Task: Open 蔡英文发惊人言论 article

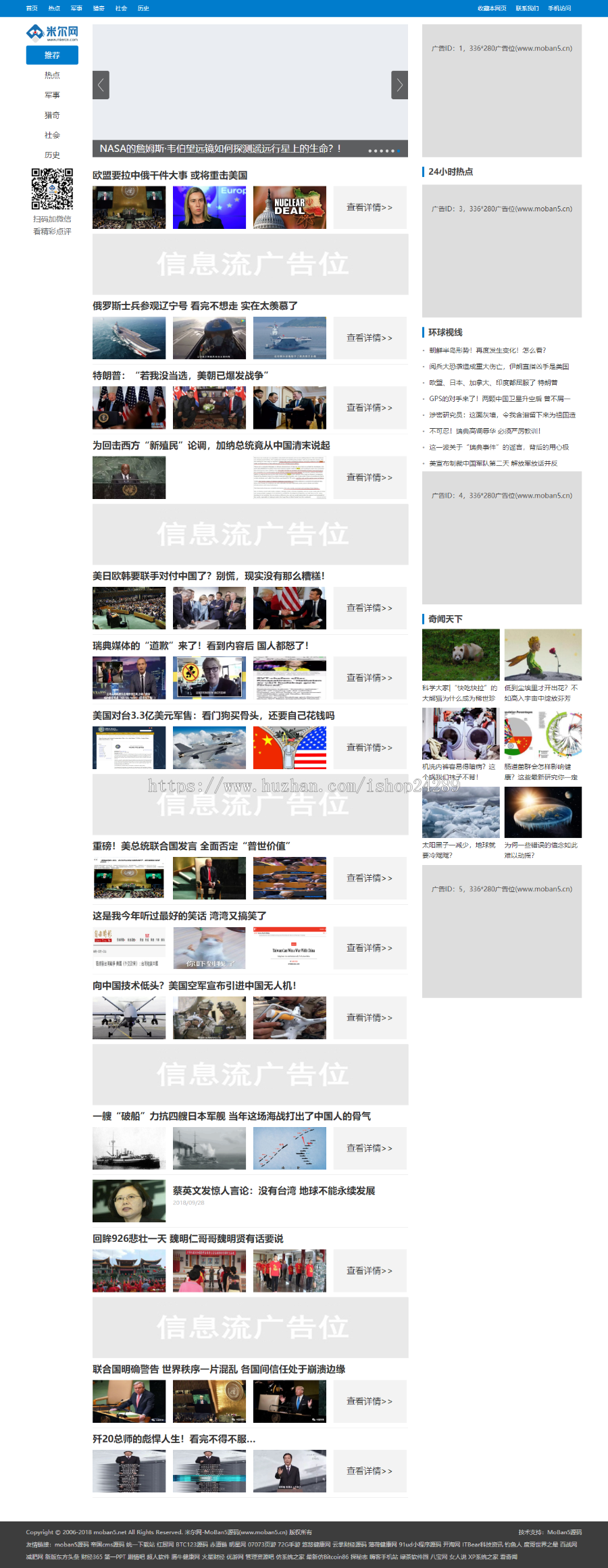Action: [274, 1191]
